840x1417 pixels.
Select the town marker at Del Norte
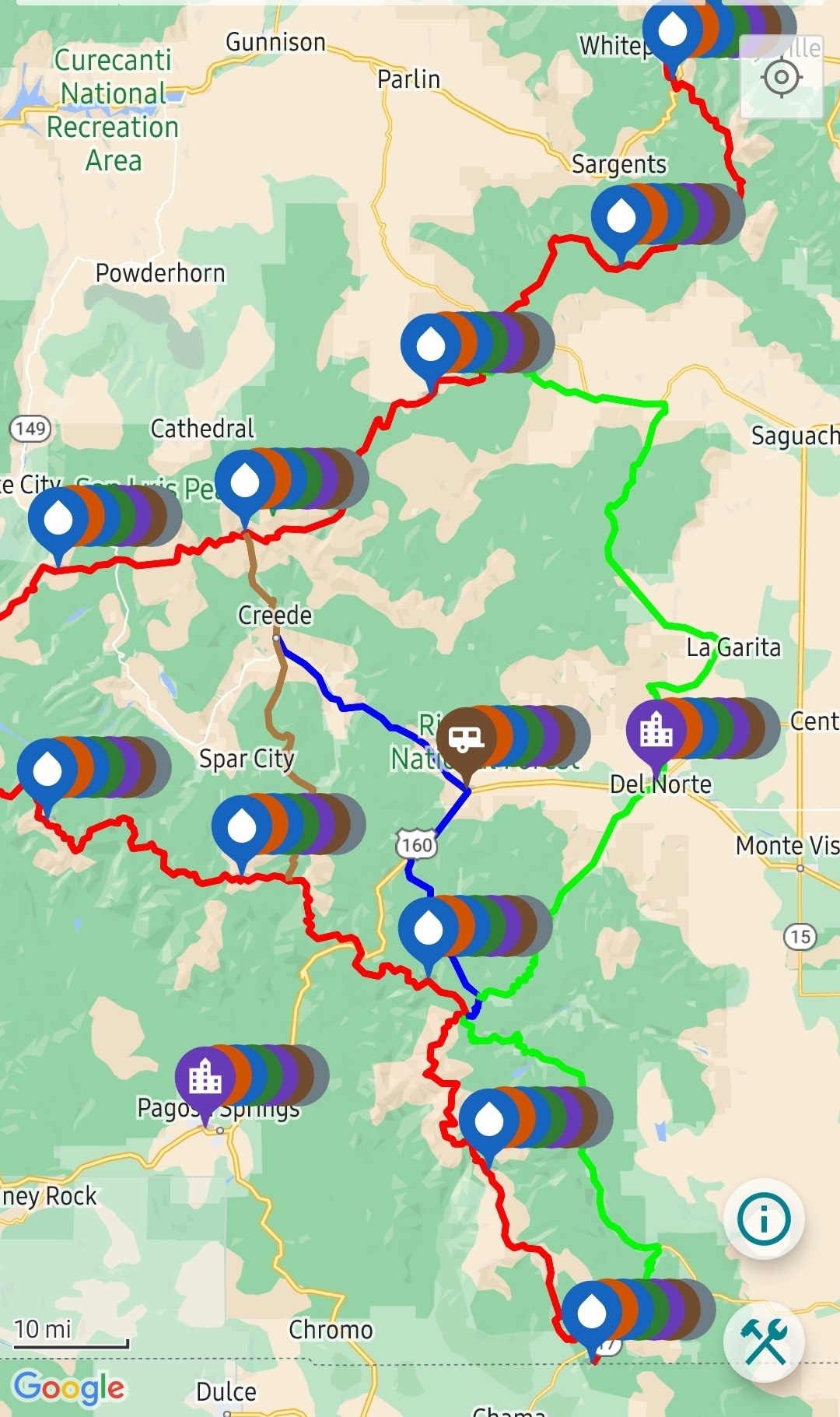pos(656,730)
